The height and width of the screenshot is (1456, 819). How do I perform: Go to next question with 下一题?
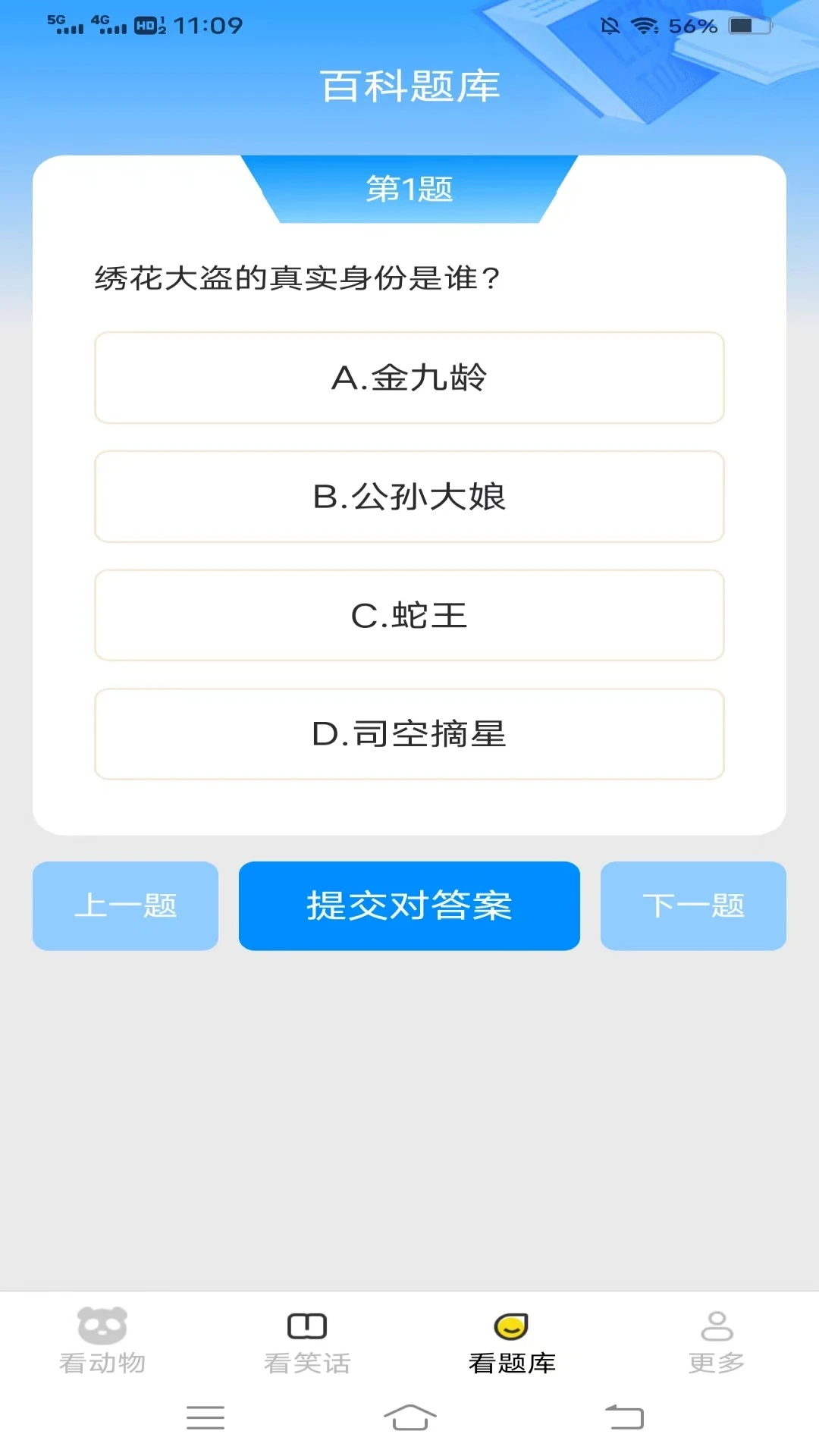[692, 905]
